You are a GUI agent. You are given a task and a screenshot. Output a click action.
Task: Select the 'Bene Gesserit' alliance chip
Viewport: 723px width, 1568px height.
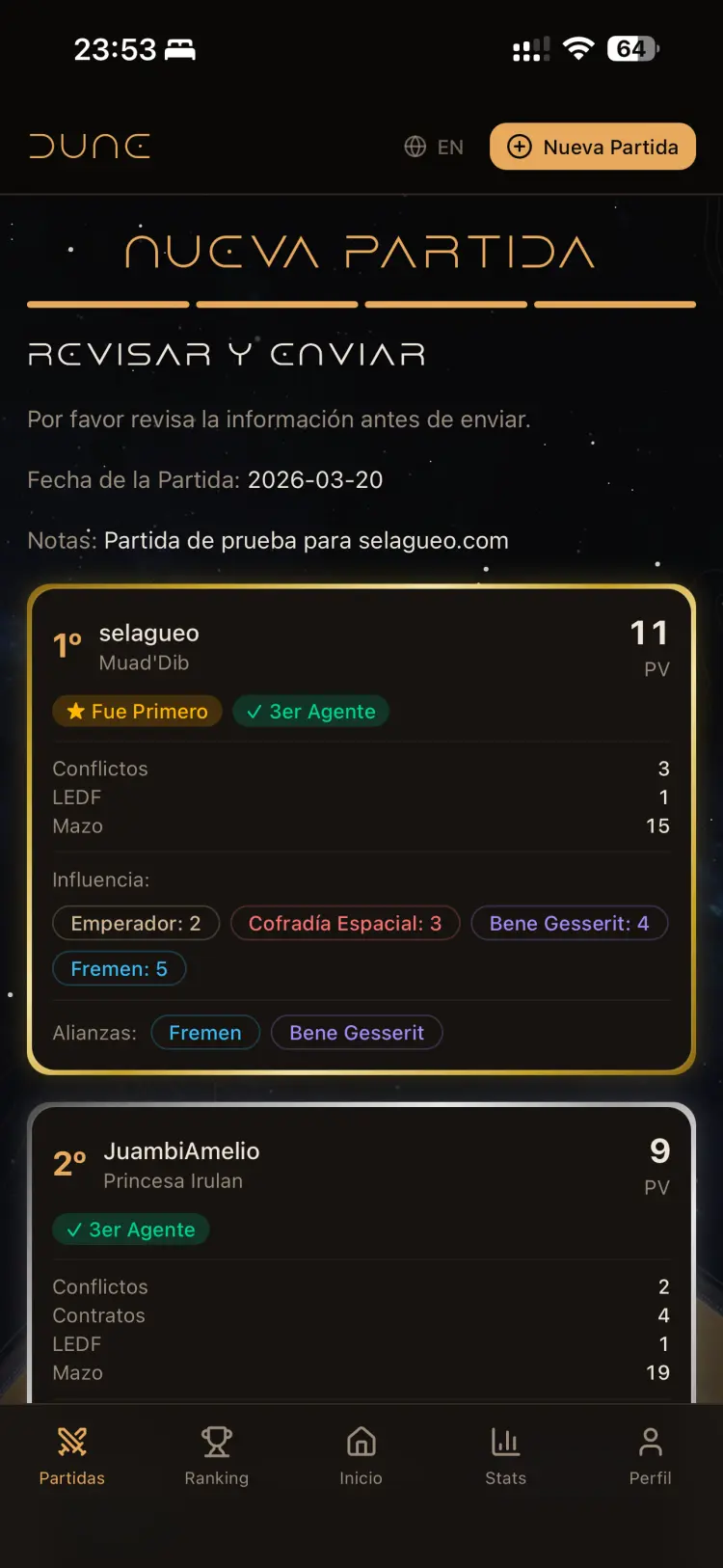click(x=357, y=1033)
